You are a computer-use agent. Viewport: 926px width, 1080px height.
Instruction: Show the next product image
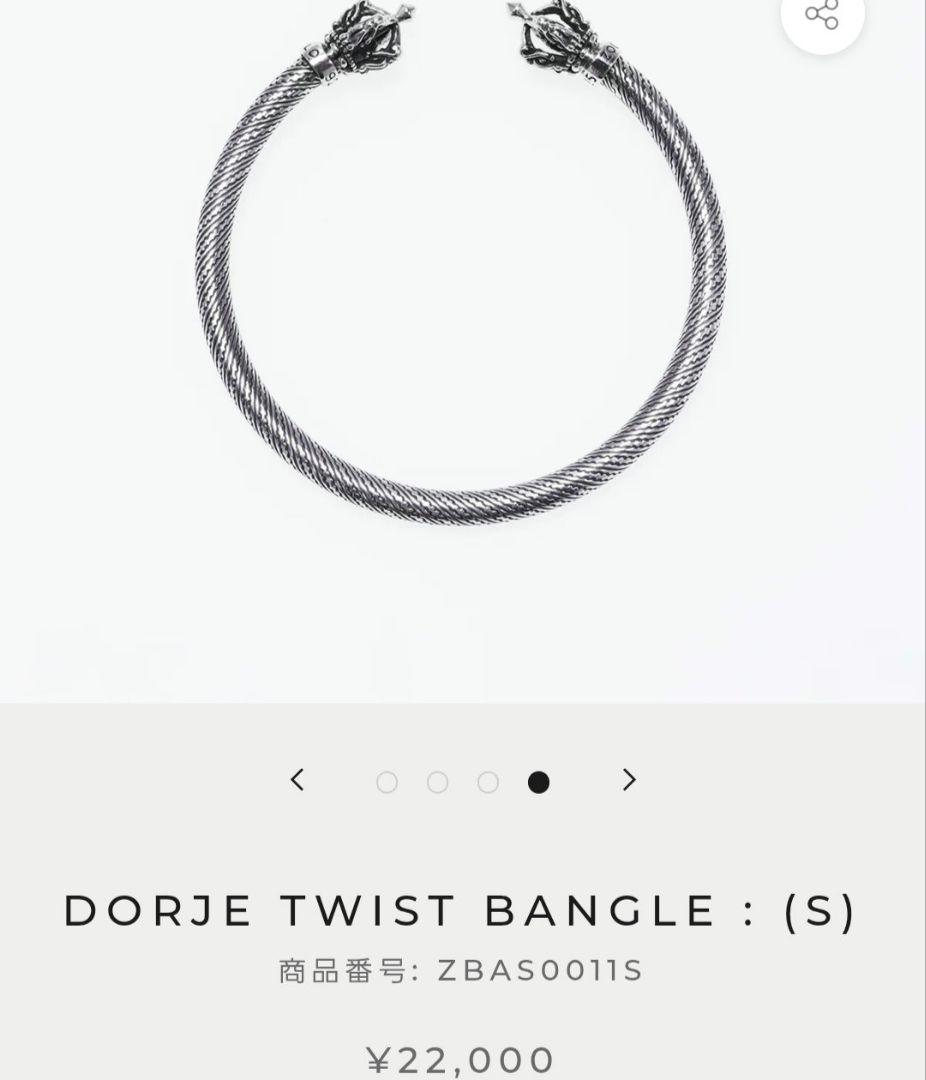pyautogui.click(x=629, y=780)
